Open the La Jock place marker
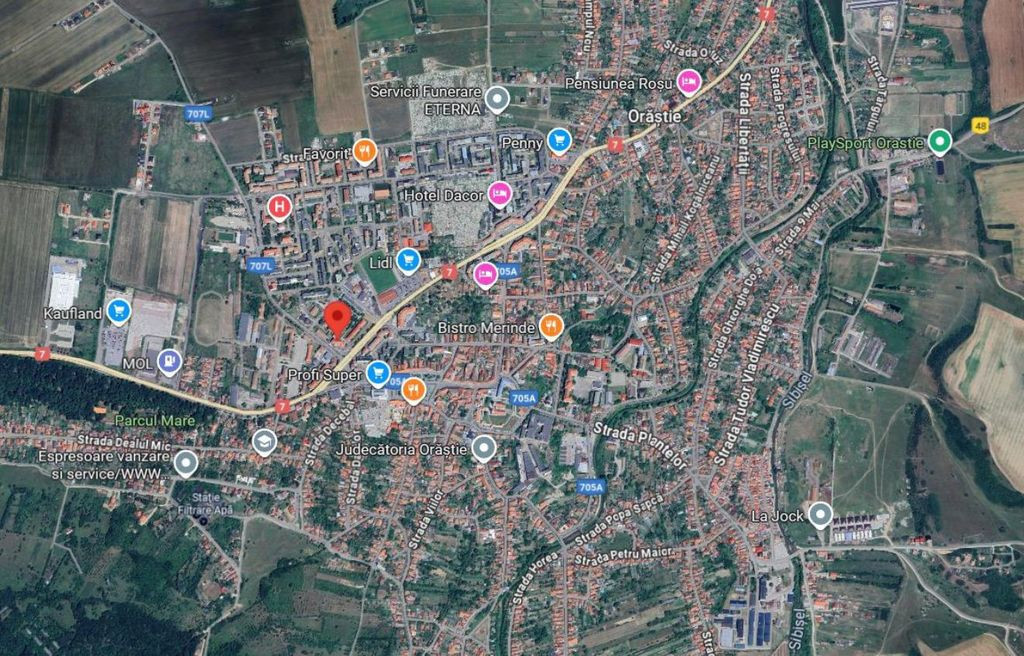Screen dimensions: 1024x656 pyautogui.click(x=820, y=515)
